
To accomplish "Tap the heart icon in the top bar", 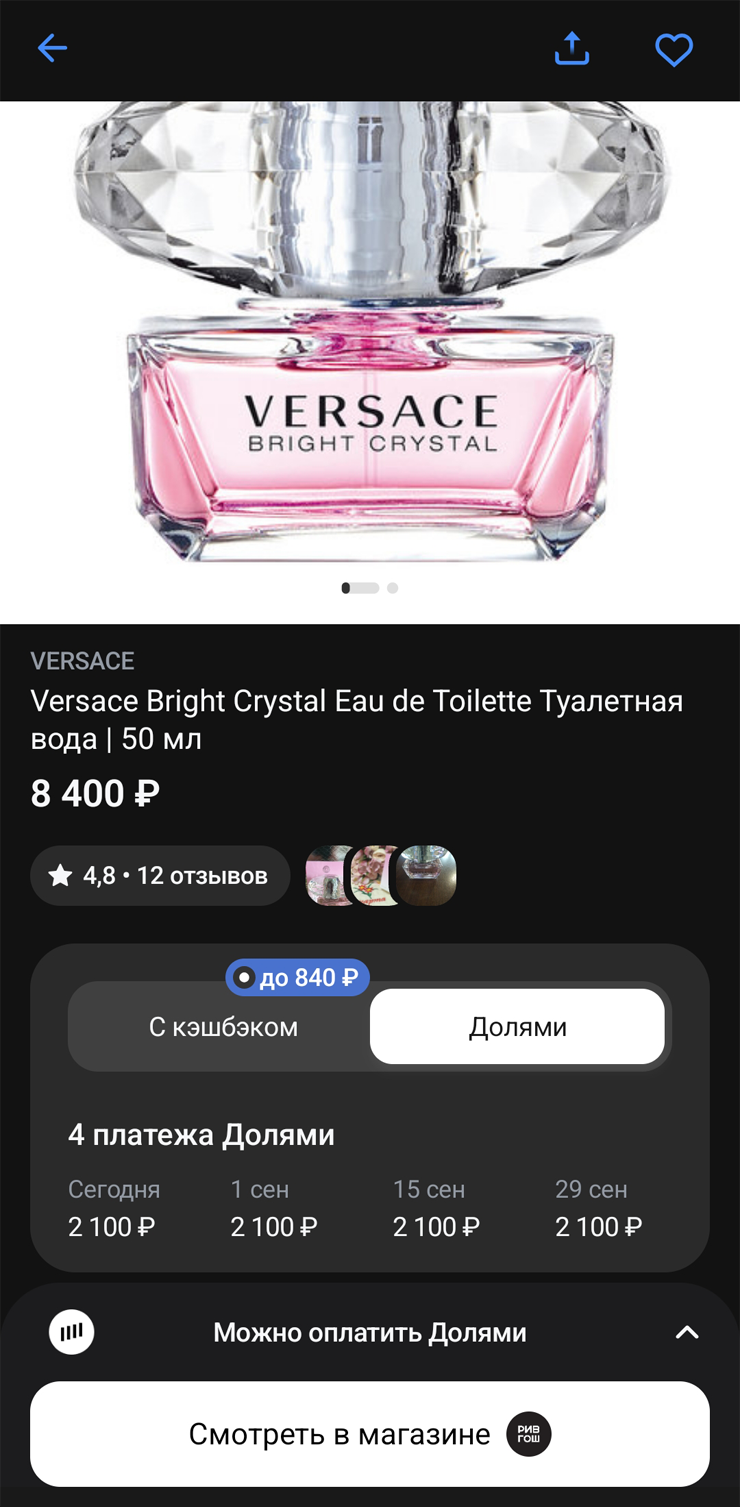I will click(674, 48).
